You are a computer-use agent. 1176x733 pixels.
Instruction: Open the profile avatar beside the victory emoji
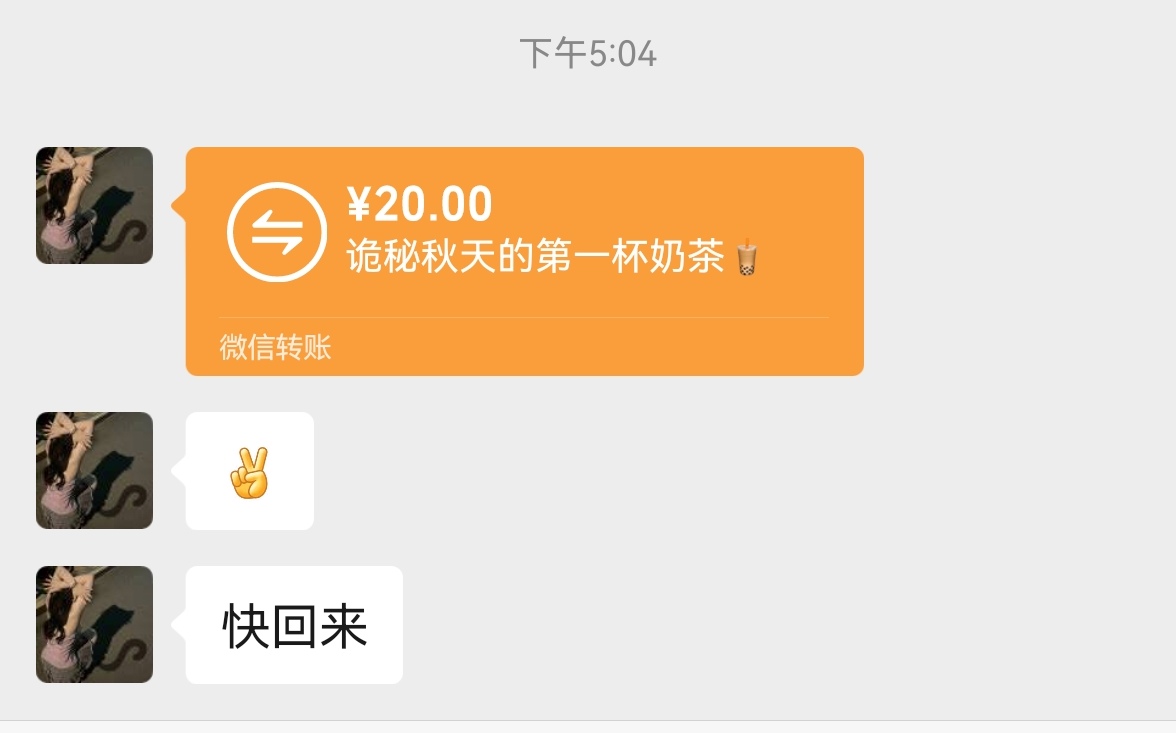94,470
